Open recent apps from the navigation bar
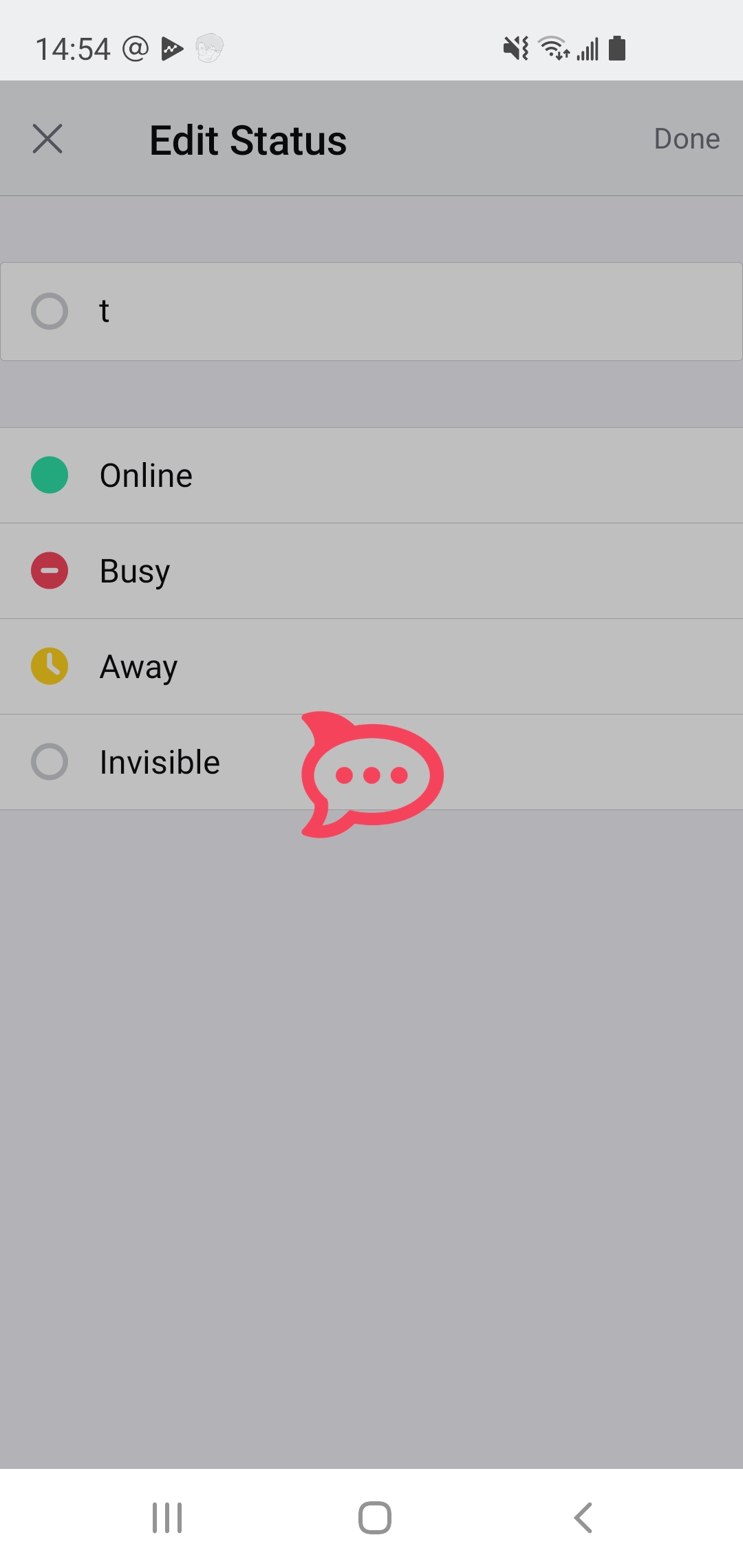Image resolution: width=743 pixels, height=1568 pixels. (x=167, y=1518)
